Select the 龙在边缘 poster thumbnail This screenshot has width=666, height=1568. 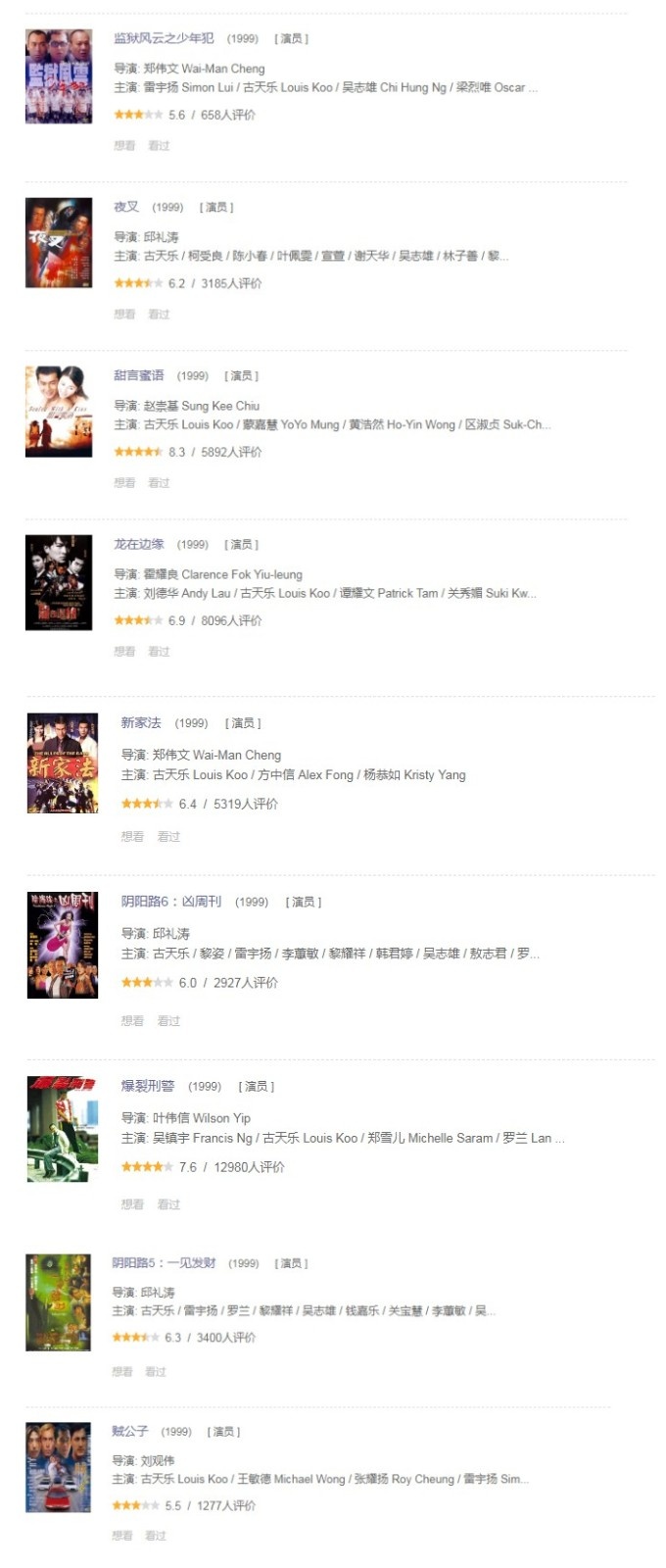(x=59, y=582)
